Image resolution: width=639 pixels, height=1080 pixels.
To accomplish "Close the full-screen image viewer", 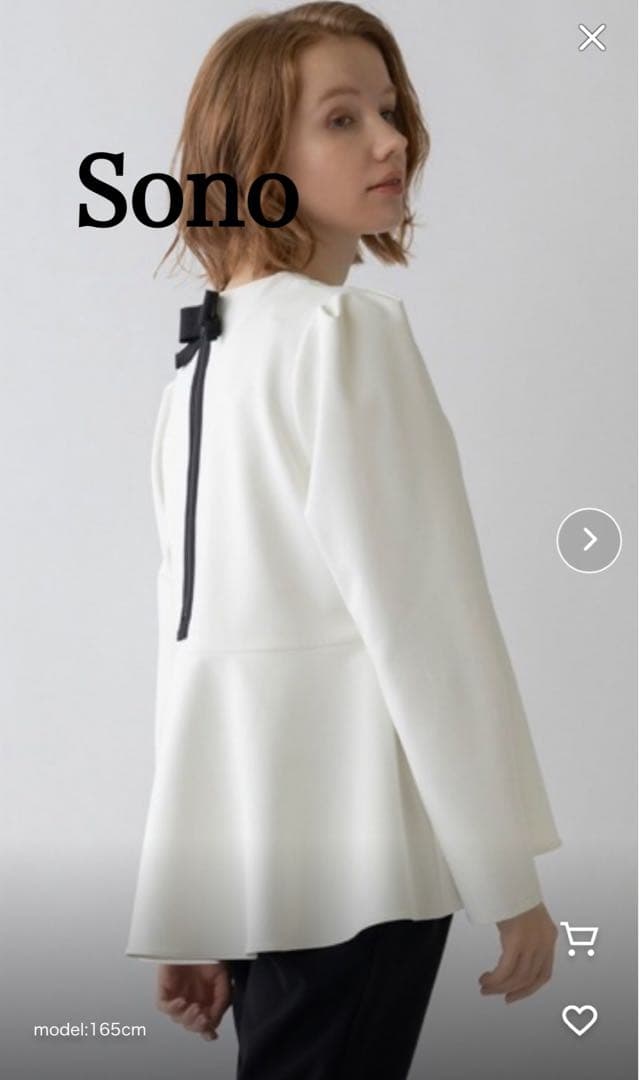I will click(x=592, y=38).
